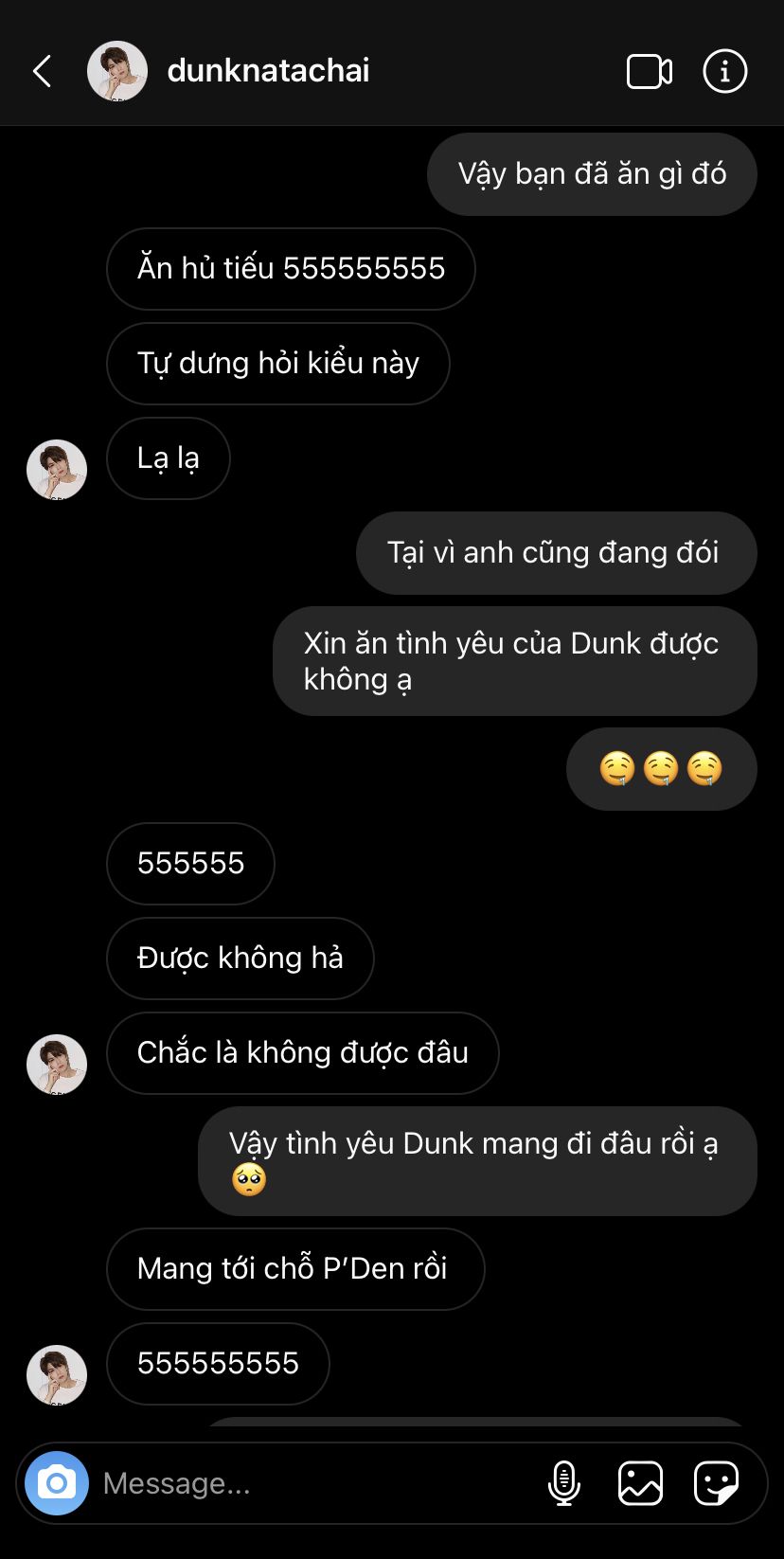The height and width of the screenshot is (1559, 784).
Task: Tap dunknatachai's header profile picture
Action: pyautogui.click(x=117, y=71)
